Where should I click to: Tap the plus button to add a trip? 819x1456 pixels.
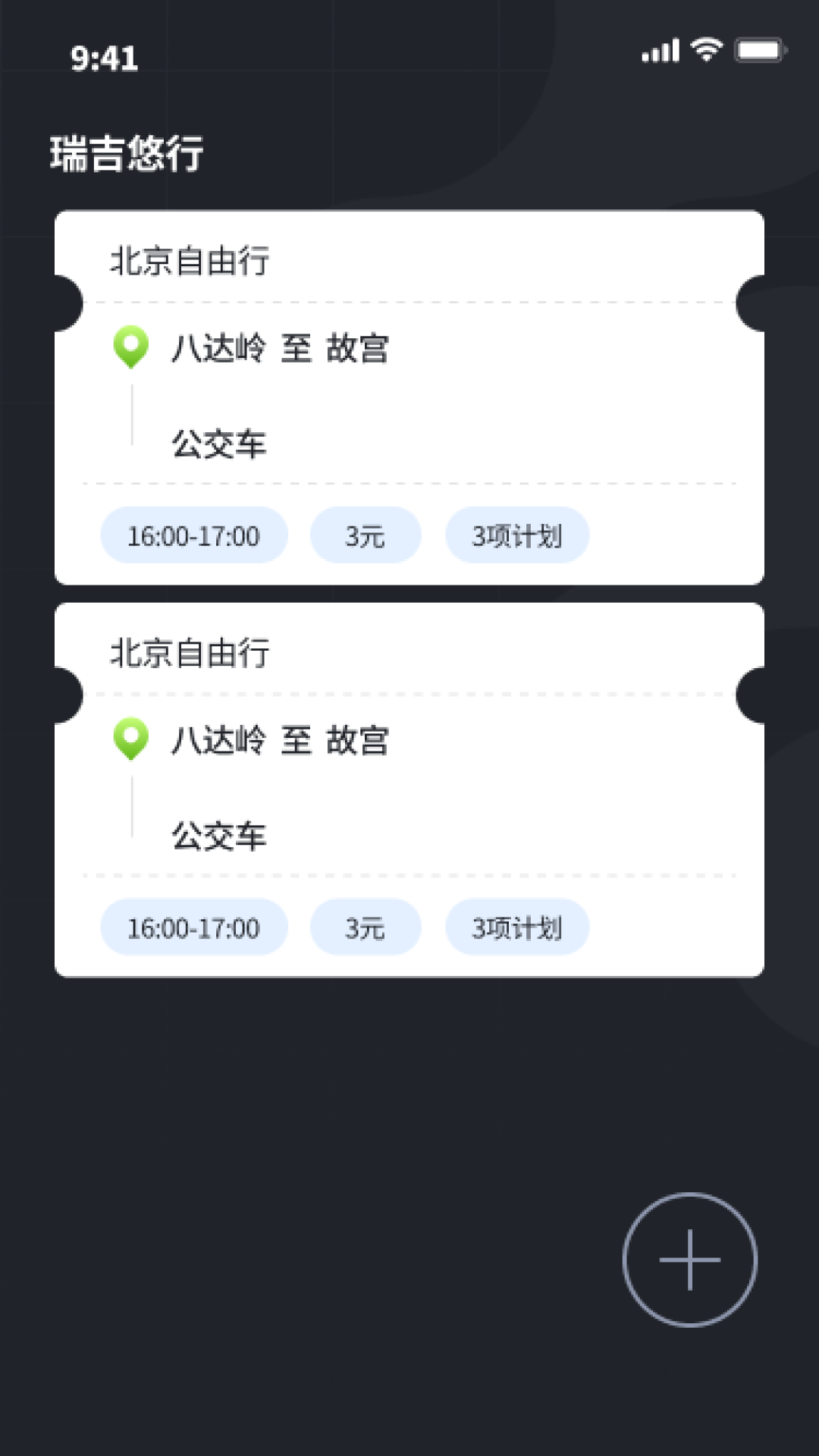click(689, 1259)
